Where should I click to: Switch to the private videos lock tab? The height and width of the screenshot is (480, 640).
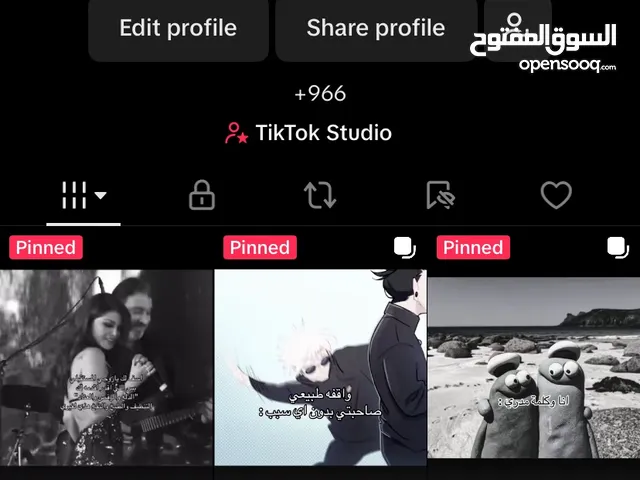(x=202, y=195)
